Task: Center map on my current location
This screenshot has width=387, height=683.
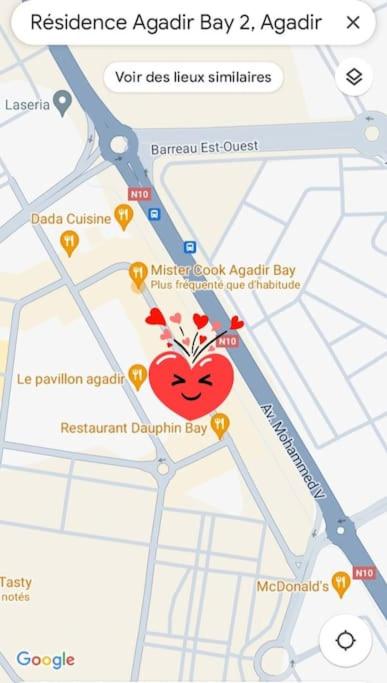Action: (x=346, y=641)
